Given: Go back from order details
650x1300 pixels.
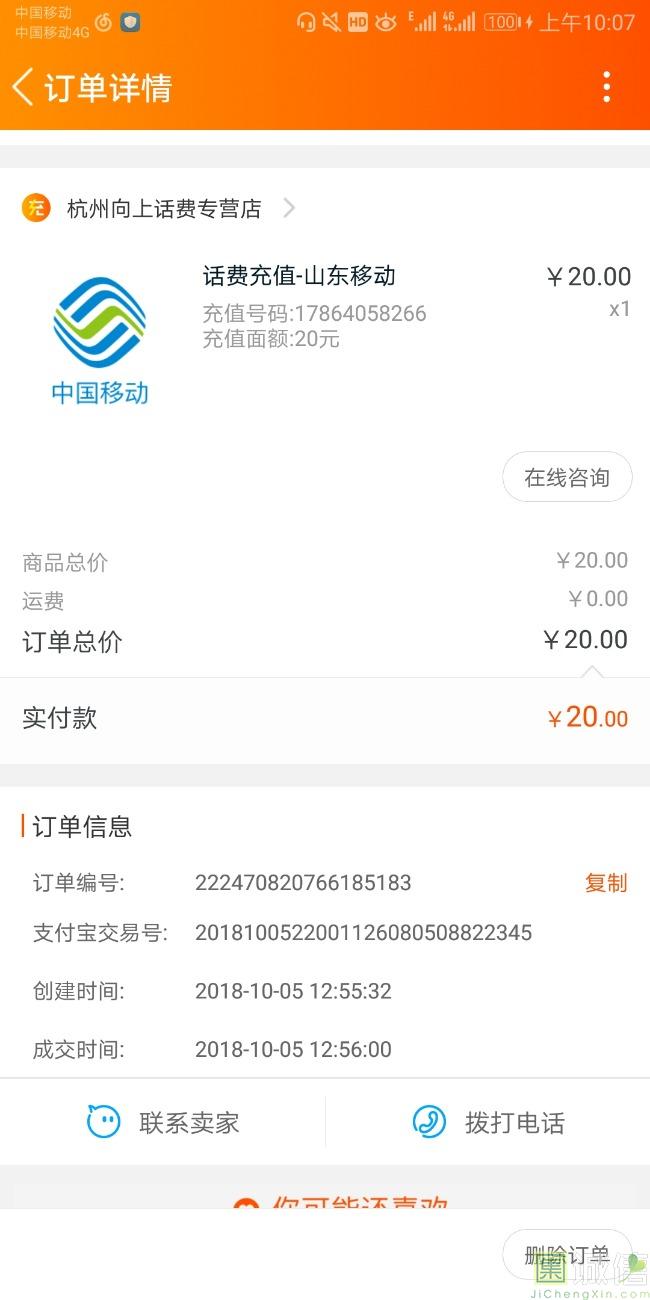Looking at the screenshot, I should tap(23, 88).
